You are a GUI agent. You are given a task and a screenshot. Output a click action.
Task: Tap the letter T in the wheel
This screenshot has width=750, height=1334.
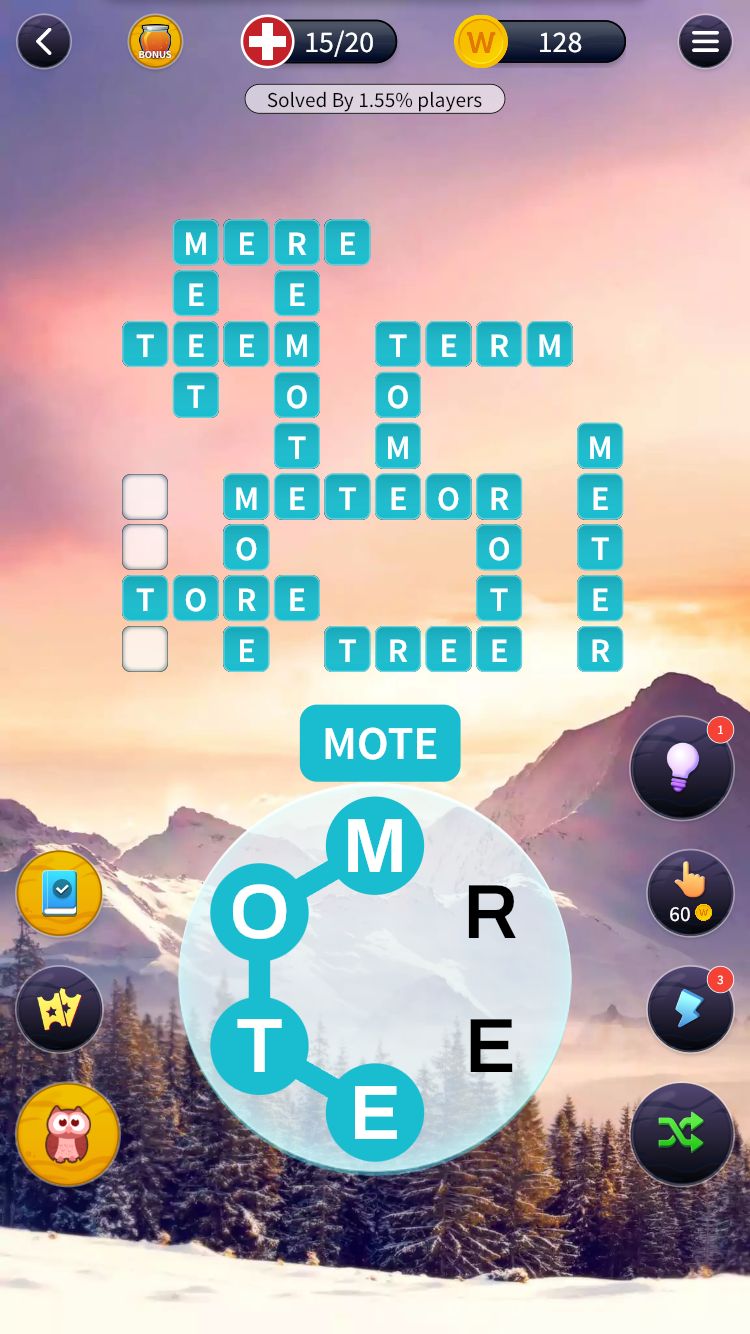[x=259, y=1046]
